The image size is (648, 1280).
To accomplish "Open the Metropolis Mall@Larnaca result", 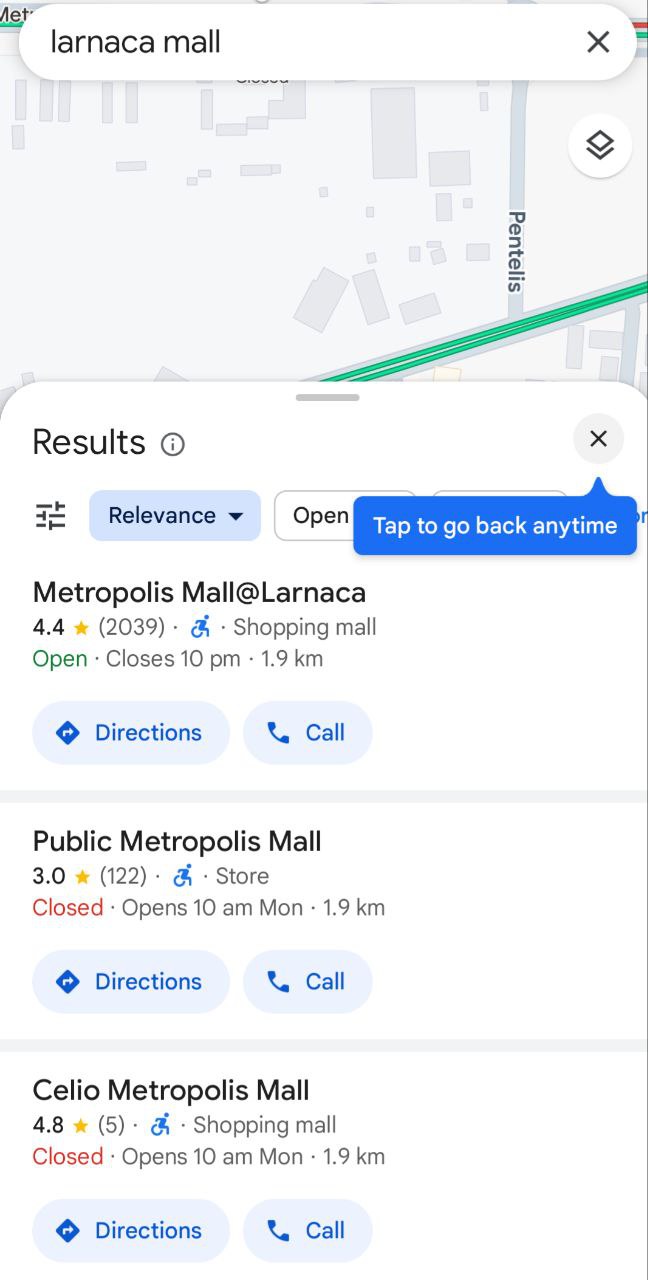I will (x=199, y=592).
